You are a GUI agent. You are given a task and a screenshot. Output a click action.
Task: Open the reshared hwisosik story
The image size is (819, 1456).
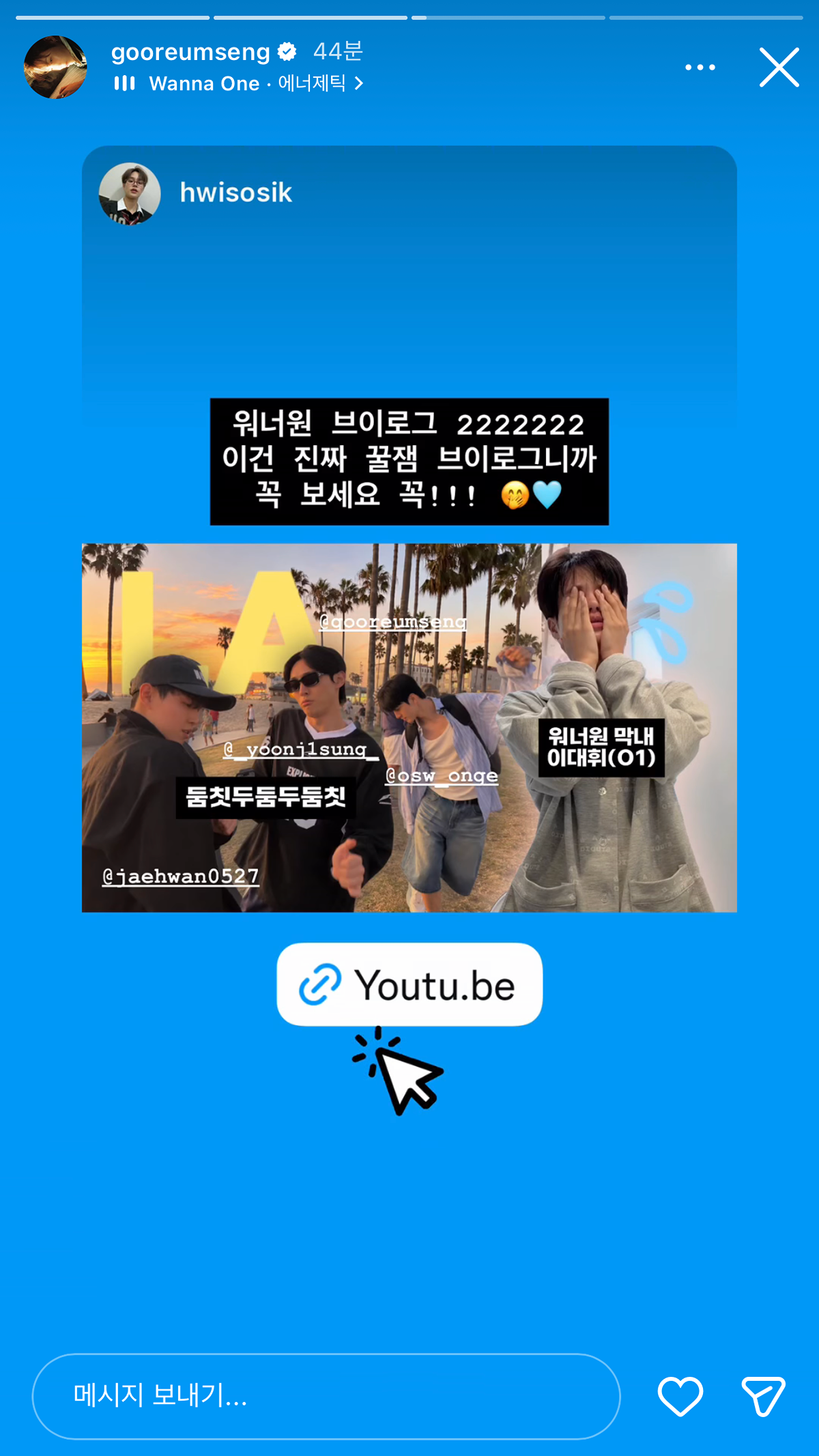pyautogui.click(x=409, y=529)
